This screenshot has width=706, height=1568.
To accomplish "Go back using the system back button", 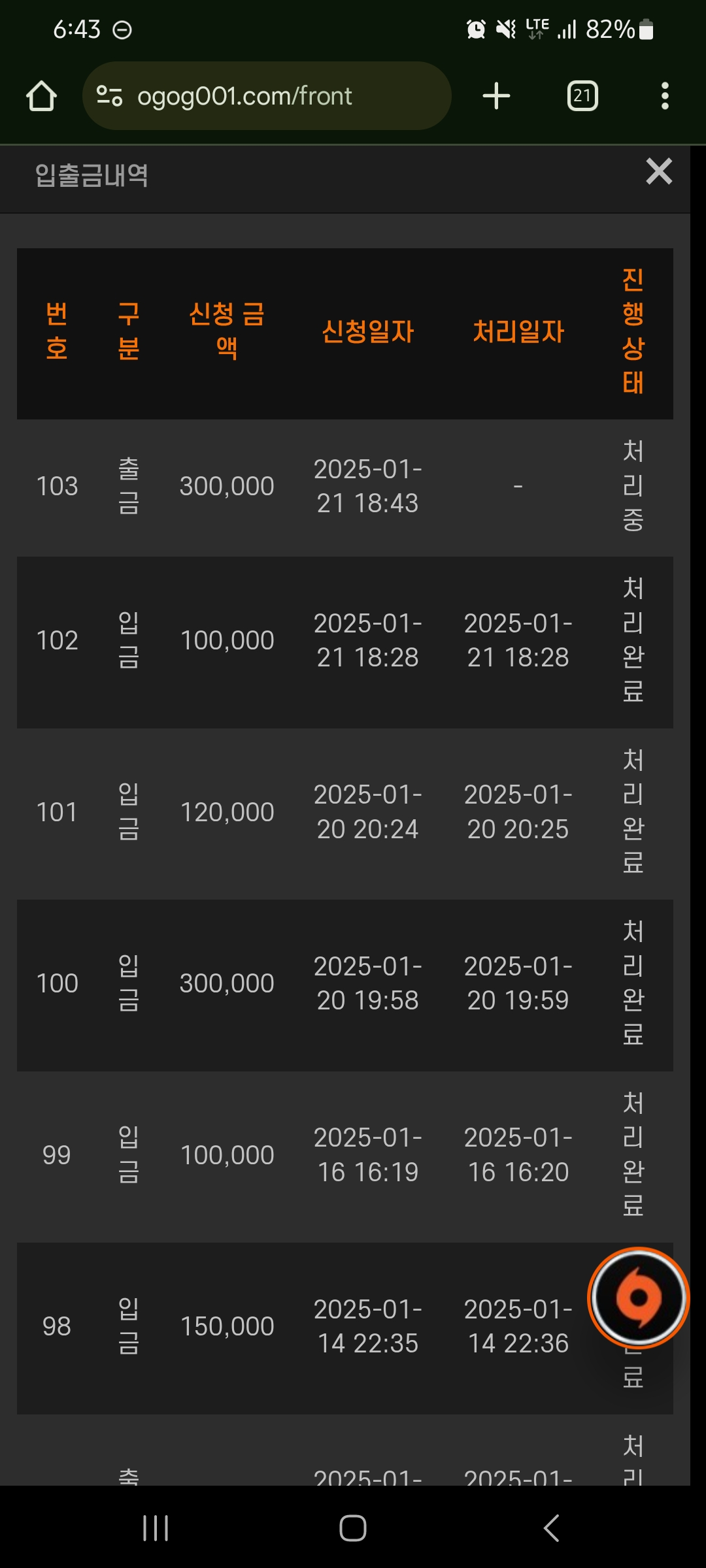I will click(551, 1527).
